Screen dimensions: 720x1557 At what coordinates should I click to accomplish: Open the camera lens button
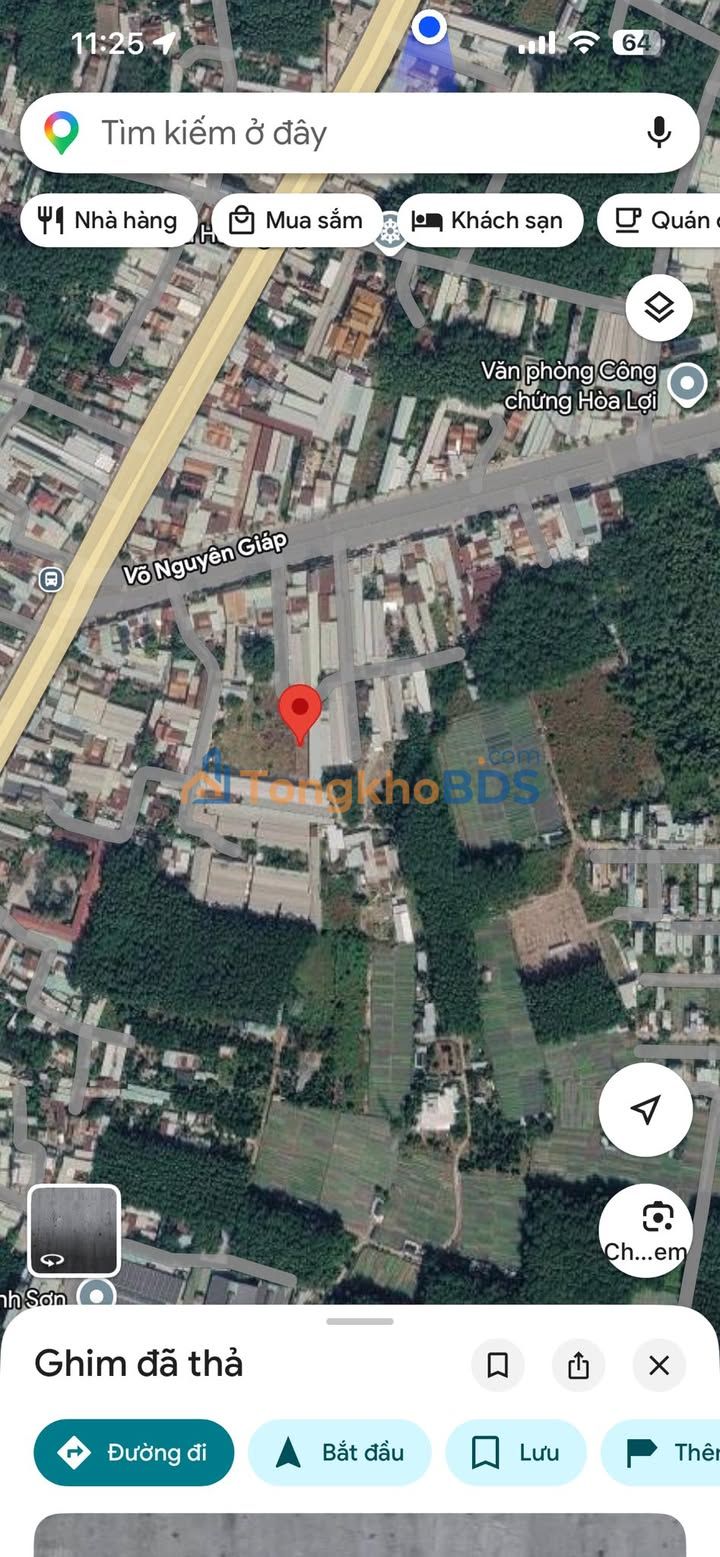(x=646, y=1230)
